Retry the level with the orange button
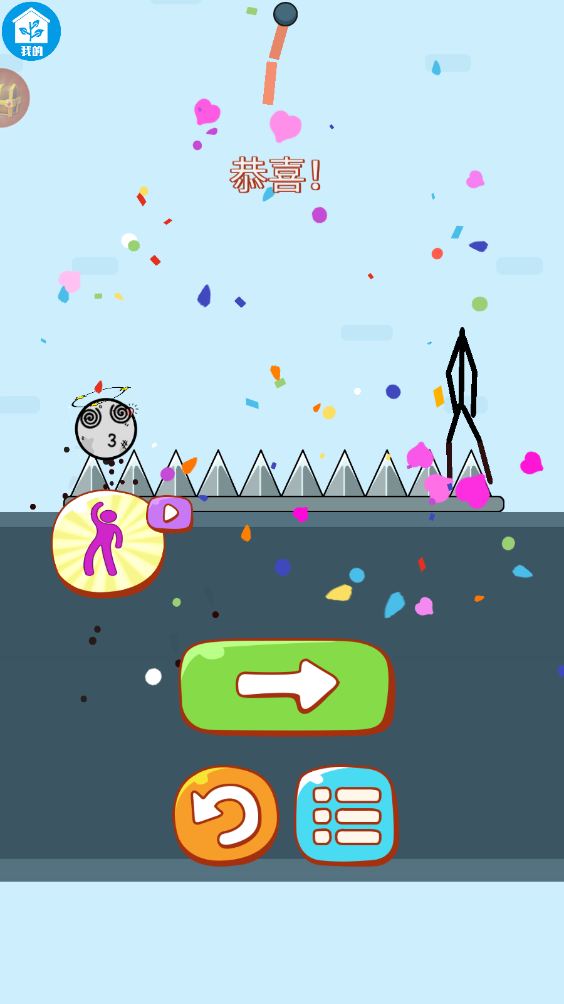 (226, 815)
